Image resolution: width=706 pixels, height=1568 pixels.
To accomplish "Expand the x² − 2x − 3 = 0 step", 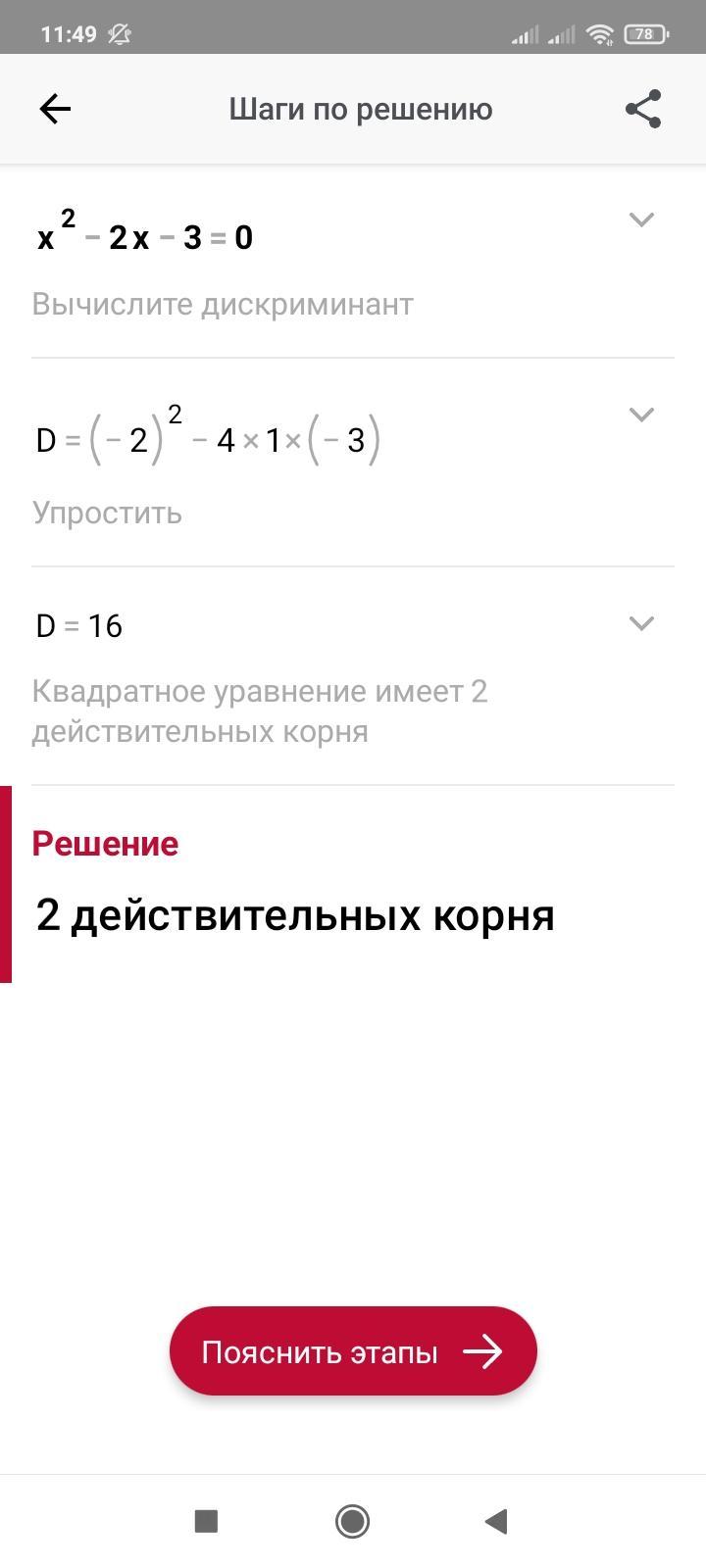I will (641, 220).
